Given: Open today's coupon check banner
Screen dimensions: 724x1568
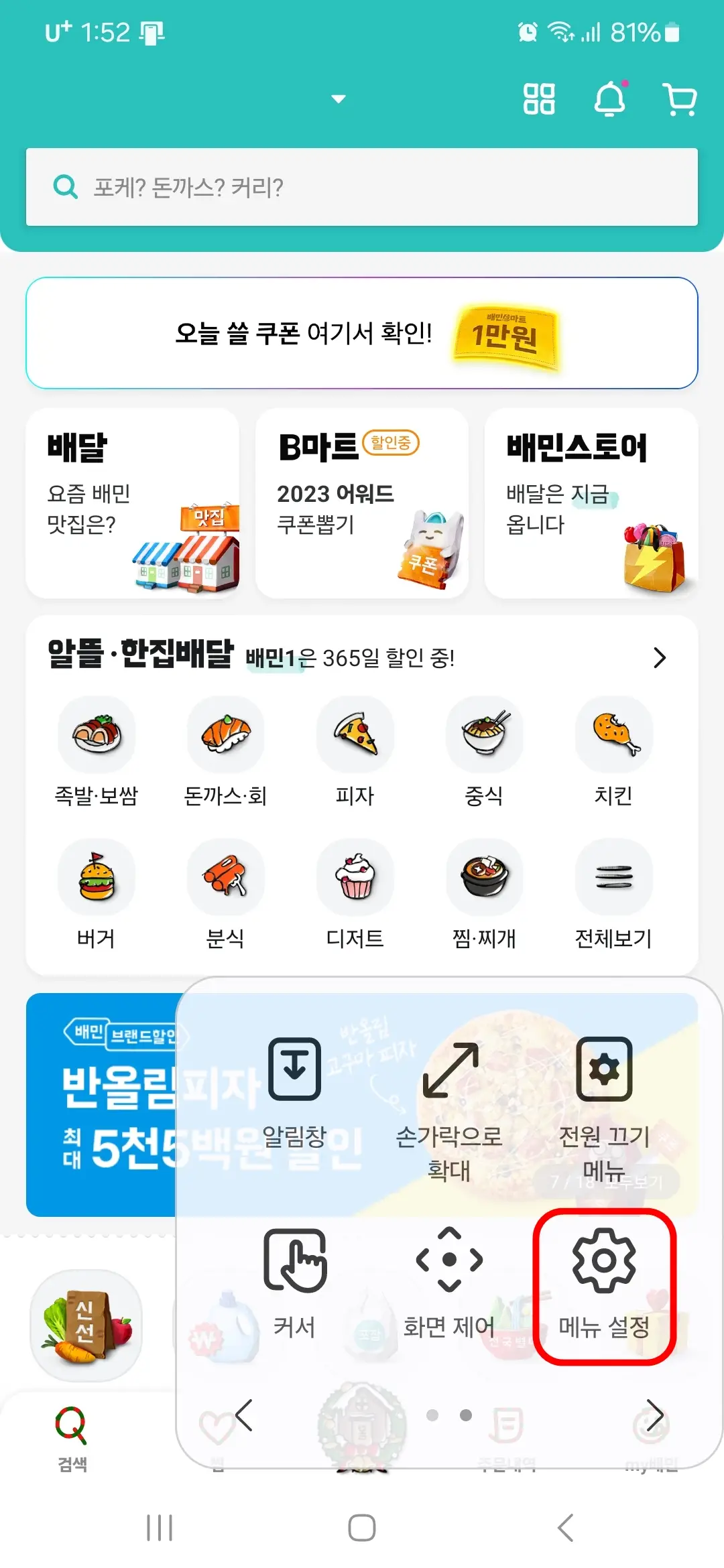Looking at the screenshot, I should click(362, 333).
